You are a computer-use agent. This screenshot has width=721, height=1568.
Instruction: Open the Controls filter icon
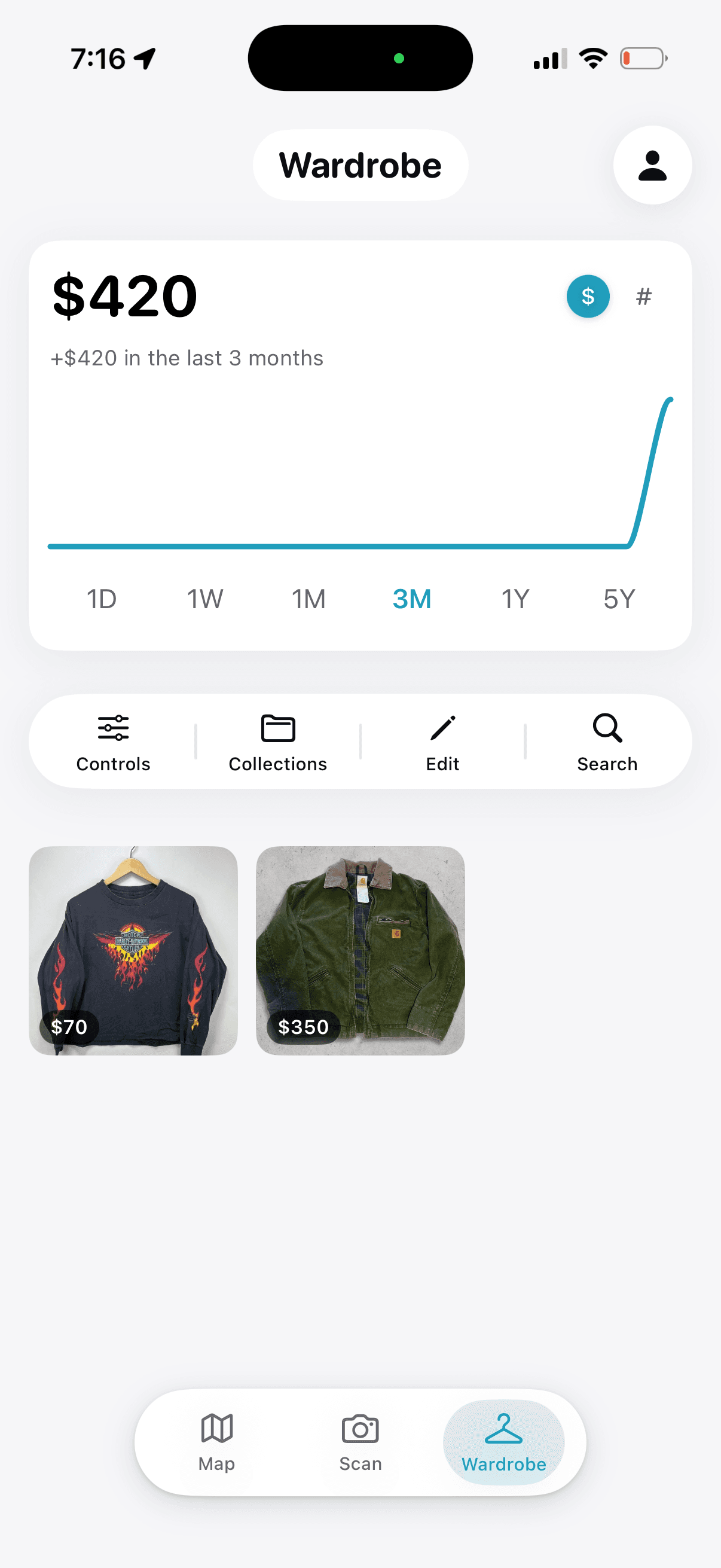[x=113, y=742]
